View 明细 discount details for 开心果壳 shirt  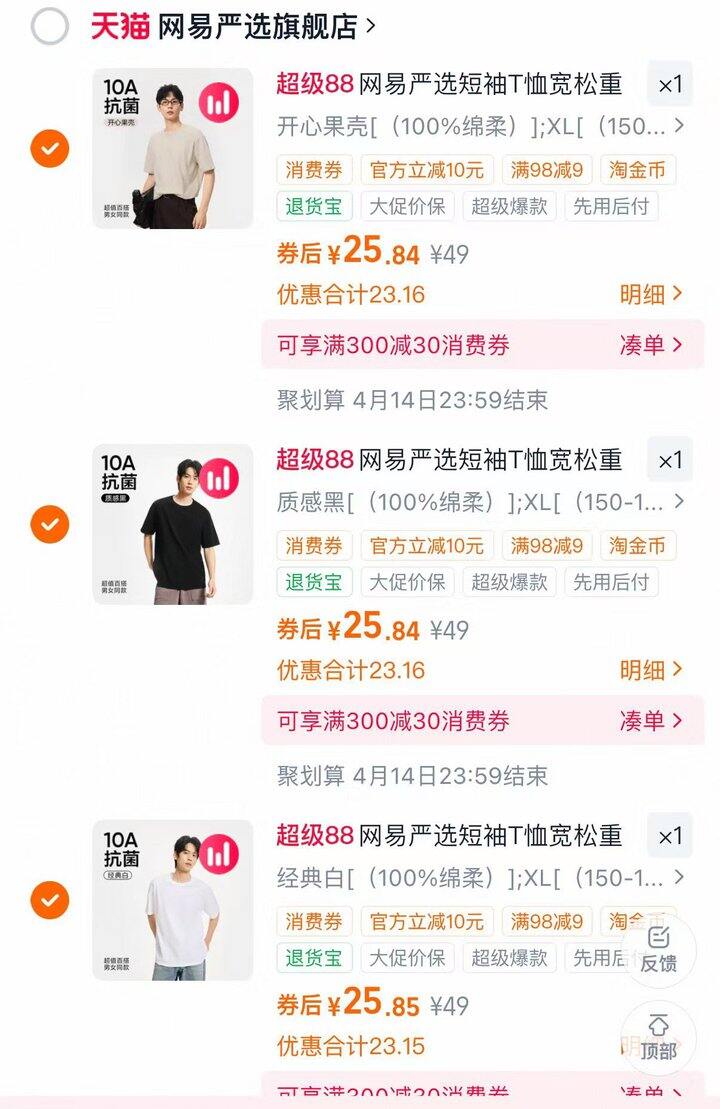[651, 294]
